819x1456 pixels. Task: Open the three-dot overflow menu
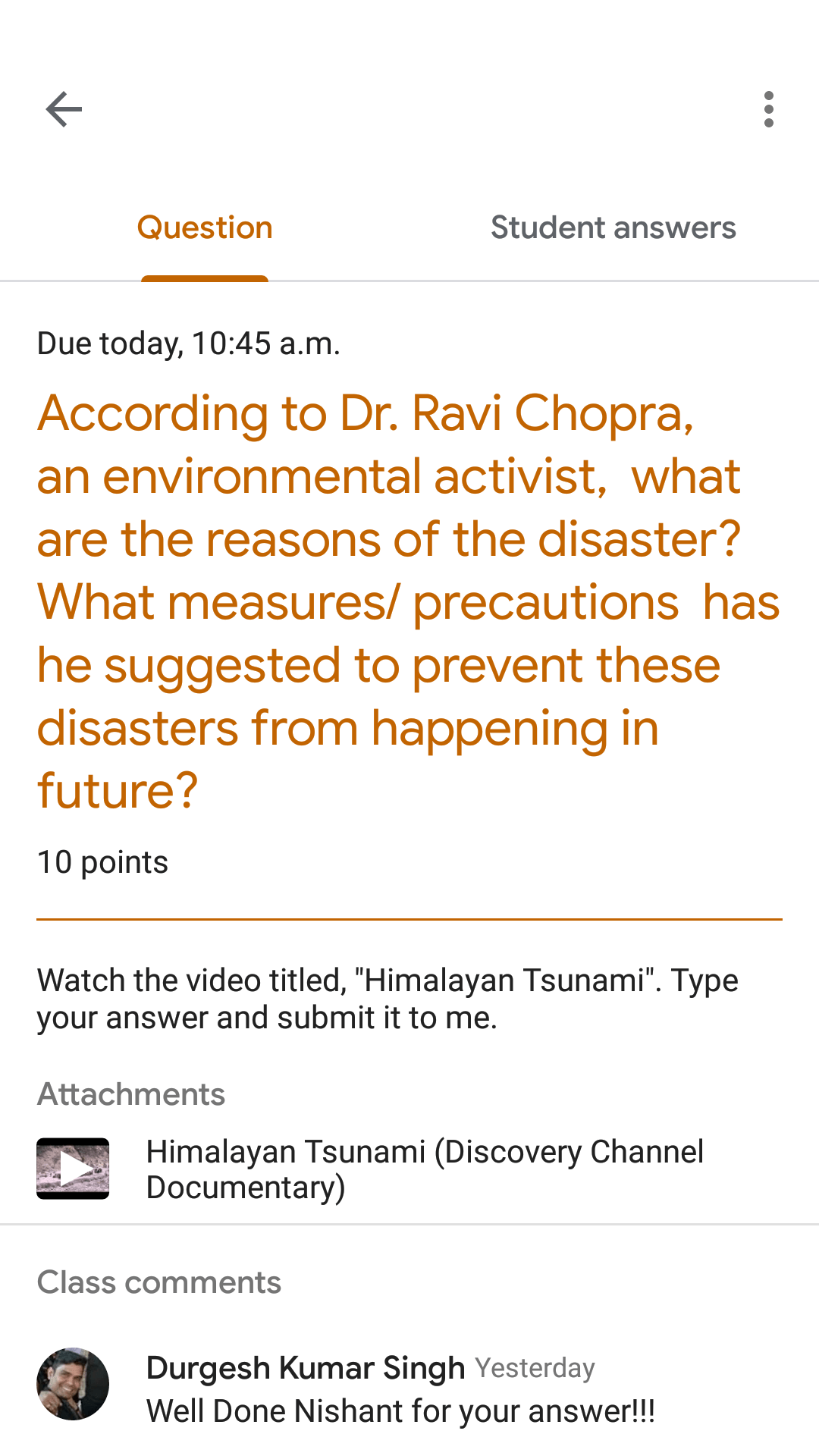(768, 110)
